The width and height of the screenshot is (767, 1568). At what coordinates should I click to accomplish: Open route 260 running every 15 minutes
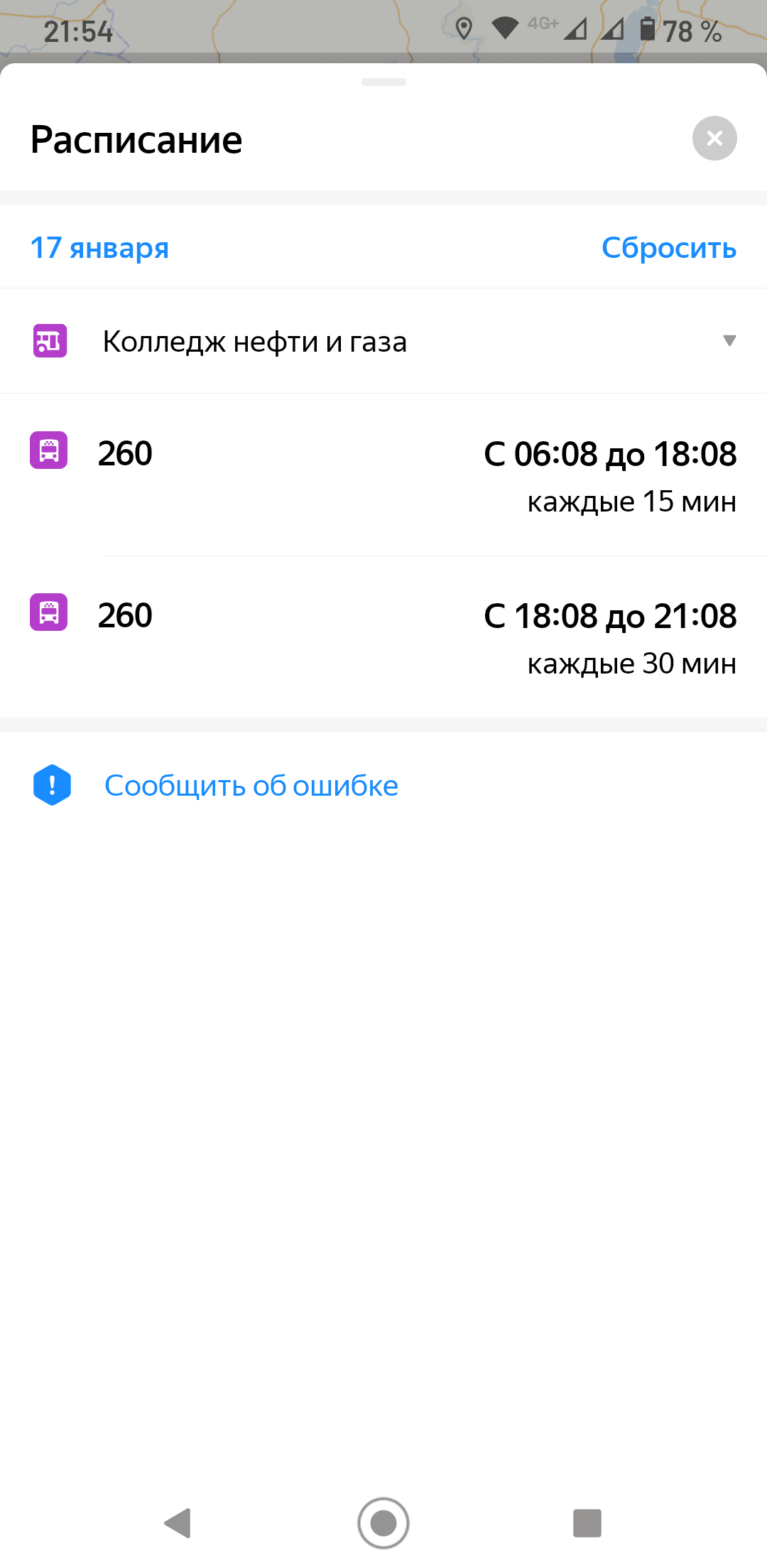pyautogui.click(x=383, y=475)
